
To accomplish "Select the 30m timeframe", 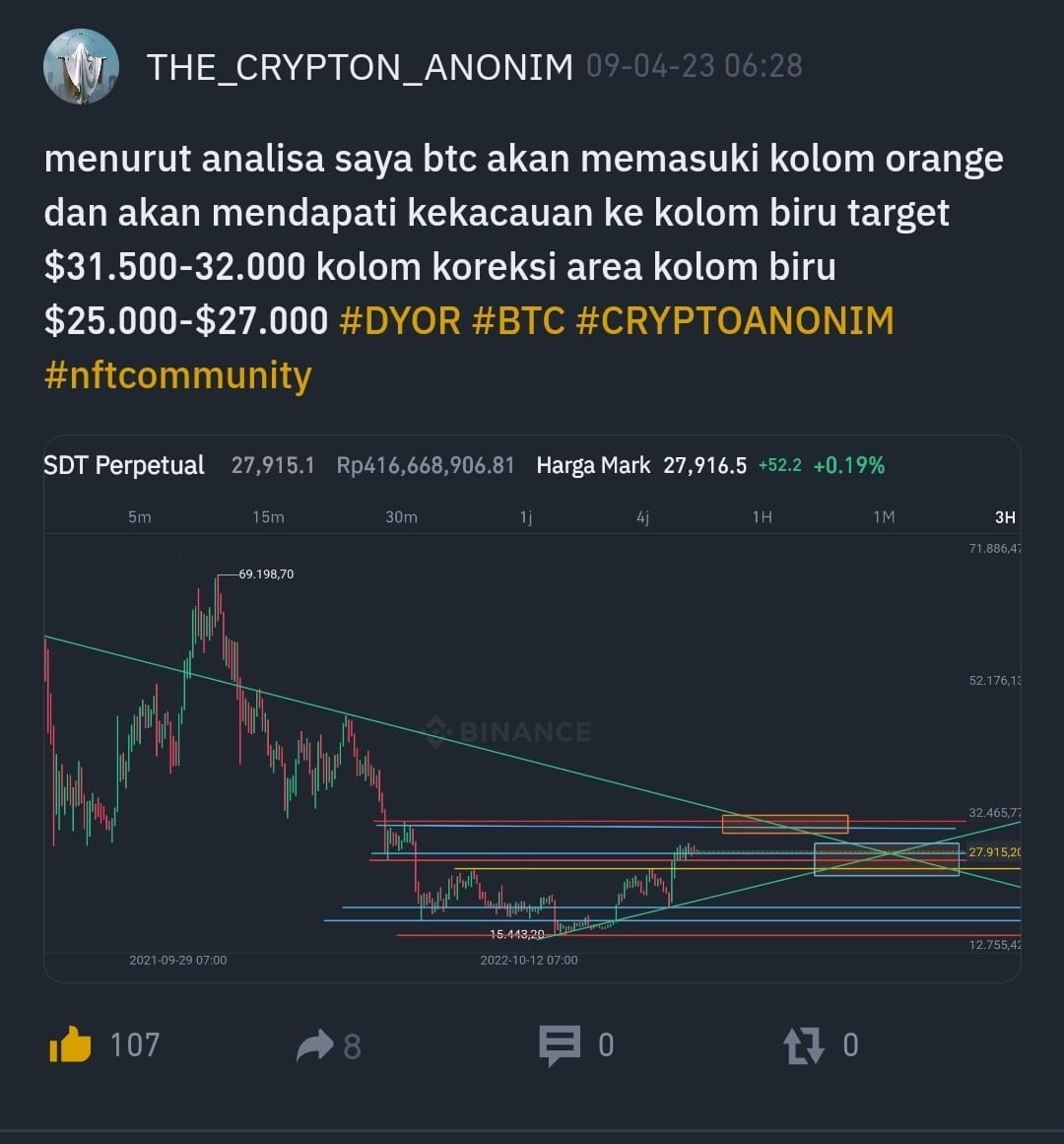I will click(401, 516).
